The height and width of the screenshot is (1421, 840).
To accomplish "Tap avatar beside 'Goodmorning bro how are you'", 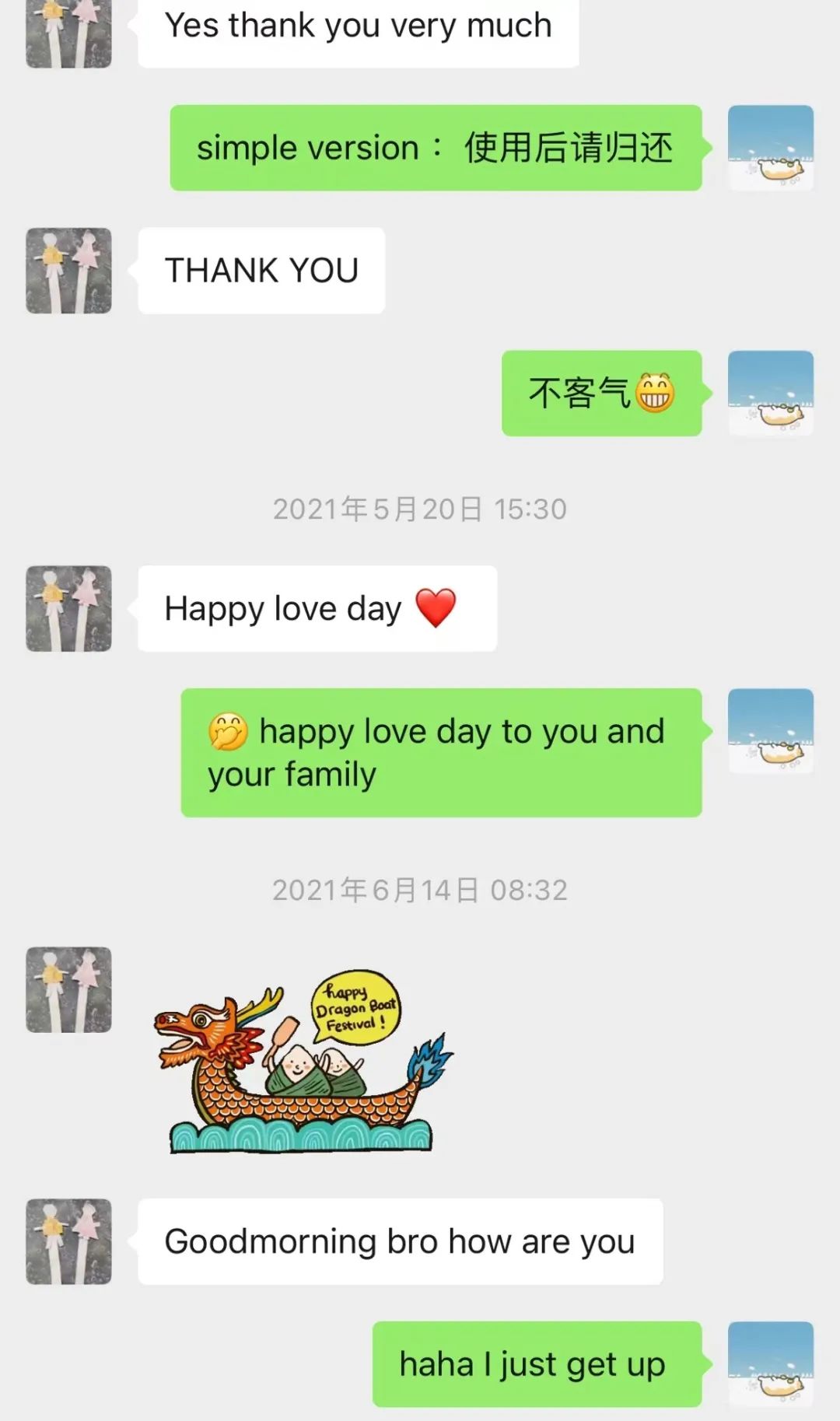I will click(x=68, y=1241).
